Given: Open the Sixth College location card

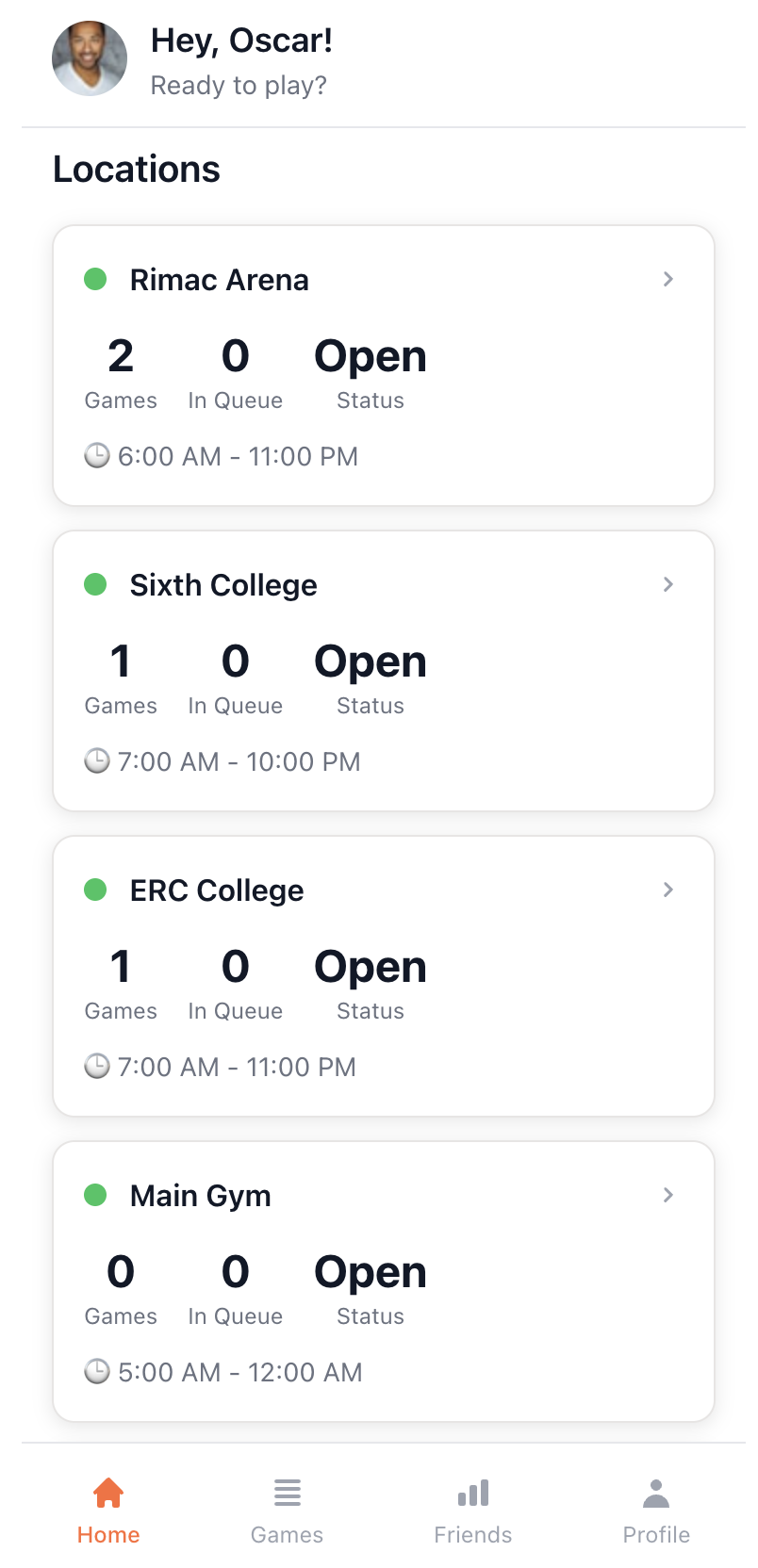Looking at the screenshot, I should coord(383,671).
